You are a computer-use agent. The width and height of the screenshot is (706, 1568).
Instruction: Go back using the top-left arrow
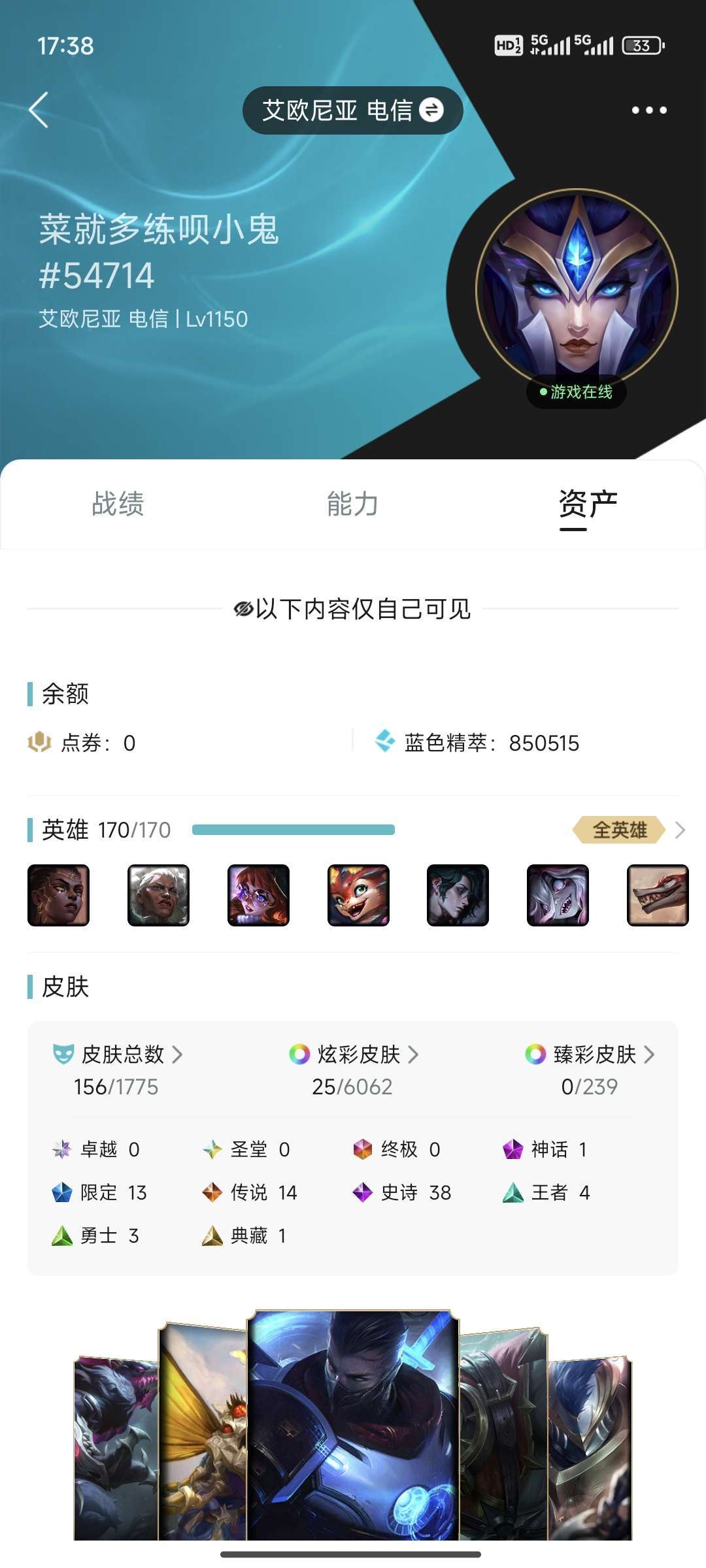click(39, 110)
